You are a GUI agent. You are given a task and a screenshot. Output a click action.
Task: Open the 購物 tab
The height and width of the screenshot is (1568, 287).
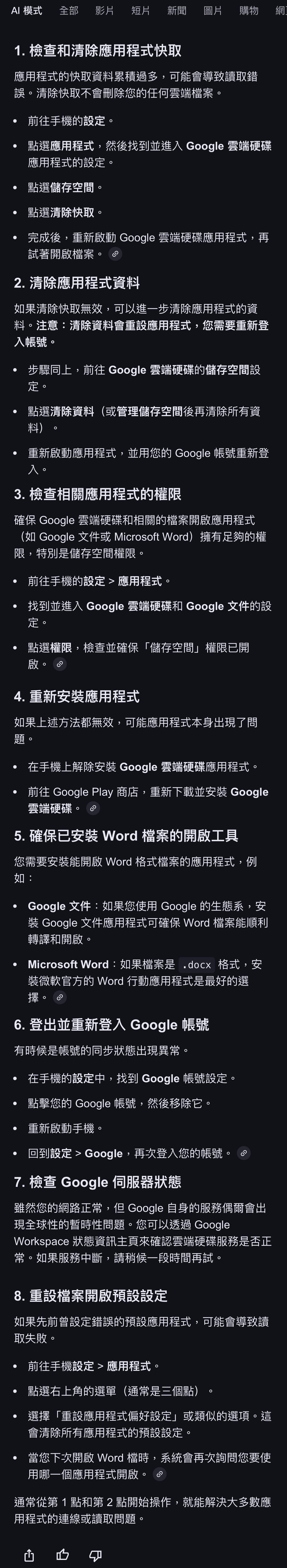coord(248,10)
